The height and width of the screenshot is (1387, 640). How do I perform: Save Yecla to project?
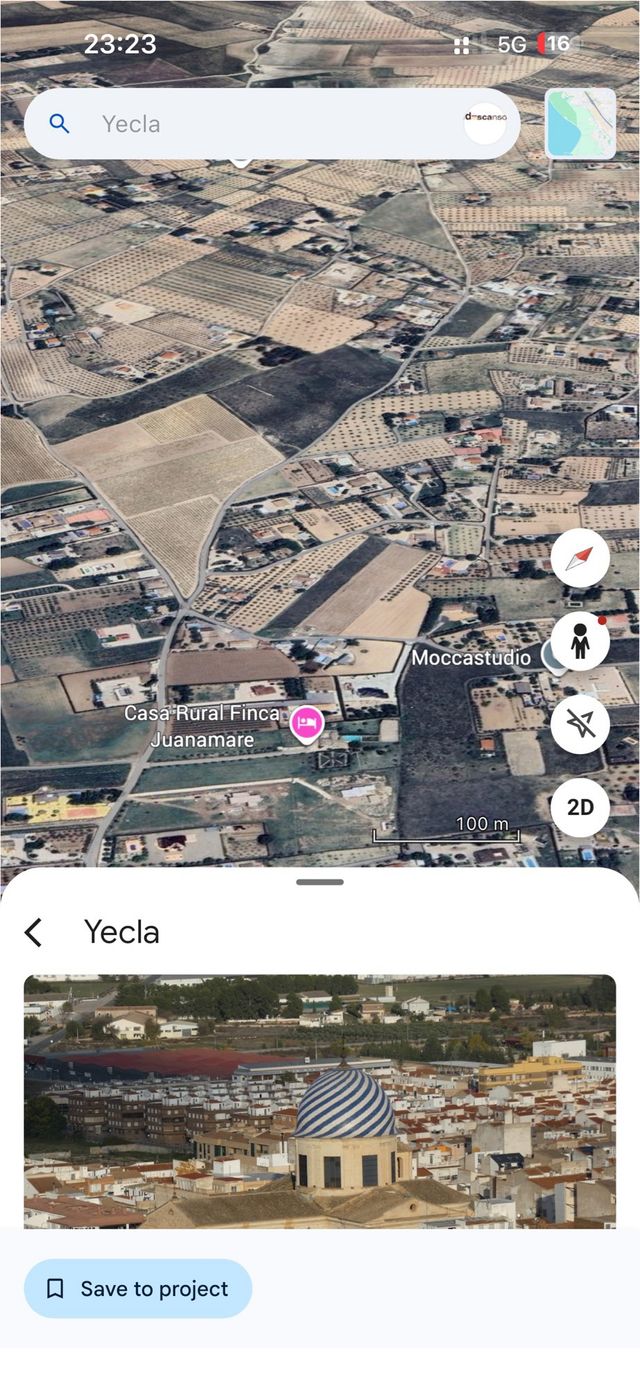click(138, 1289)
